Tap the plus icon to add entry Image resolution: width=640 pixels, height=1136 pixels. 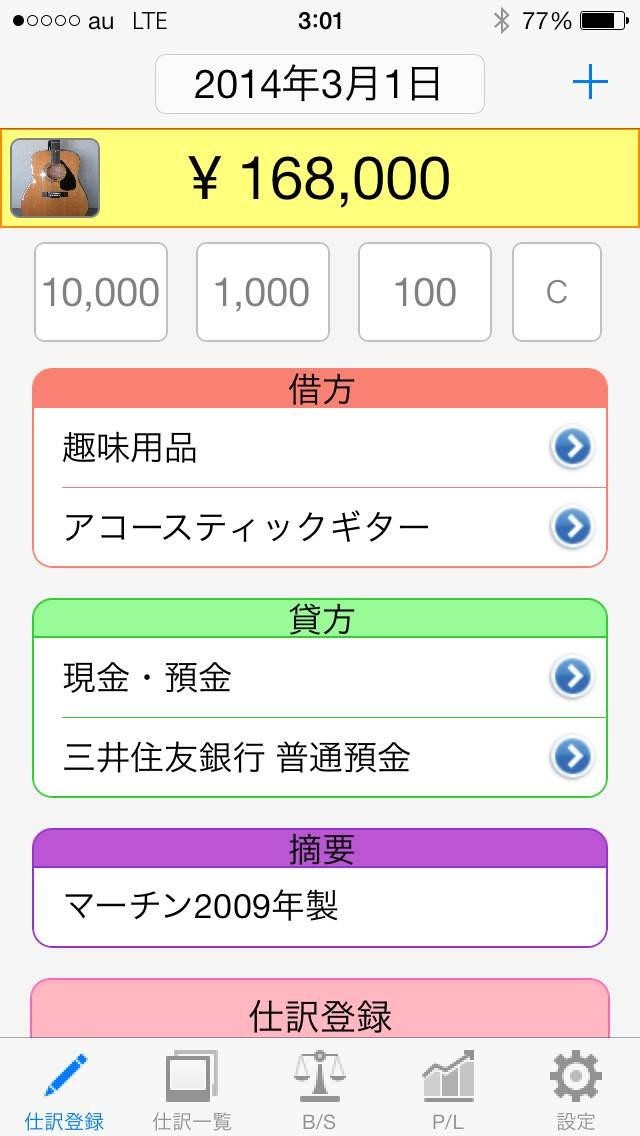[x=590, y=83]
